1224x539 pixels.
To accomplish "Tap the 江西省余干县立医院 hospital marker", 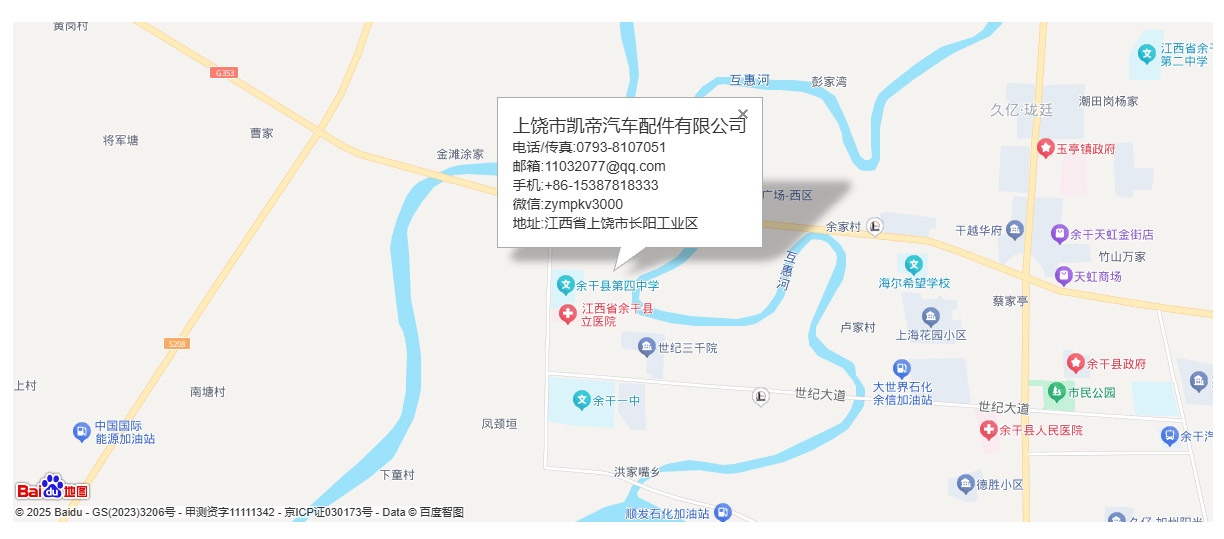I will pyautogui.click(x=567, y=315).
